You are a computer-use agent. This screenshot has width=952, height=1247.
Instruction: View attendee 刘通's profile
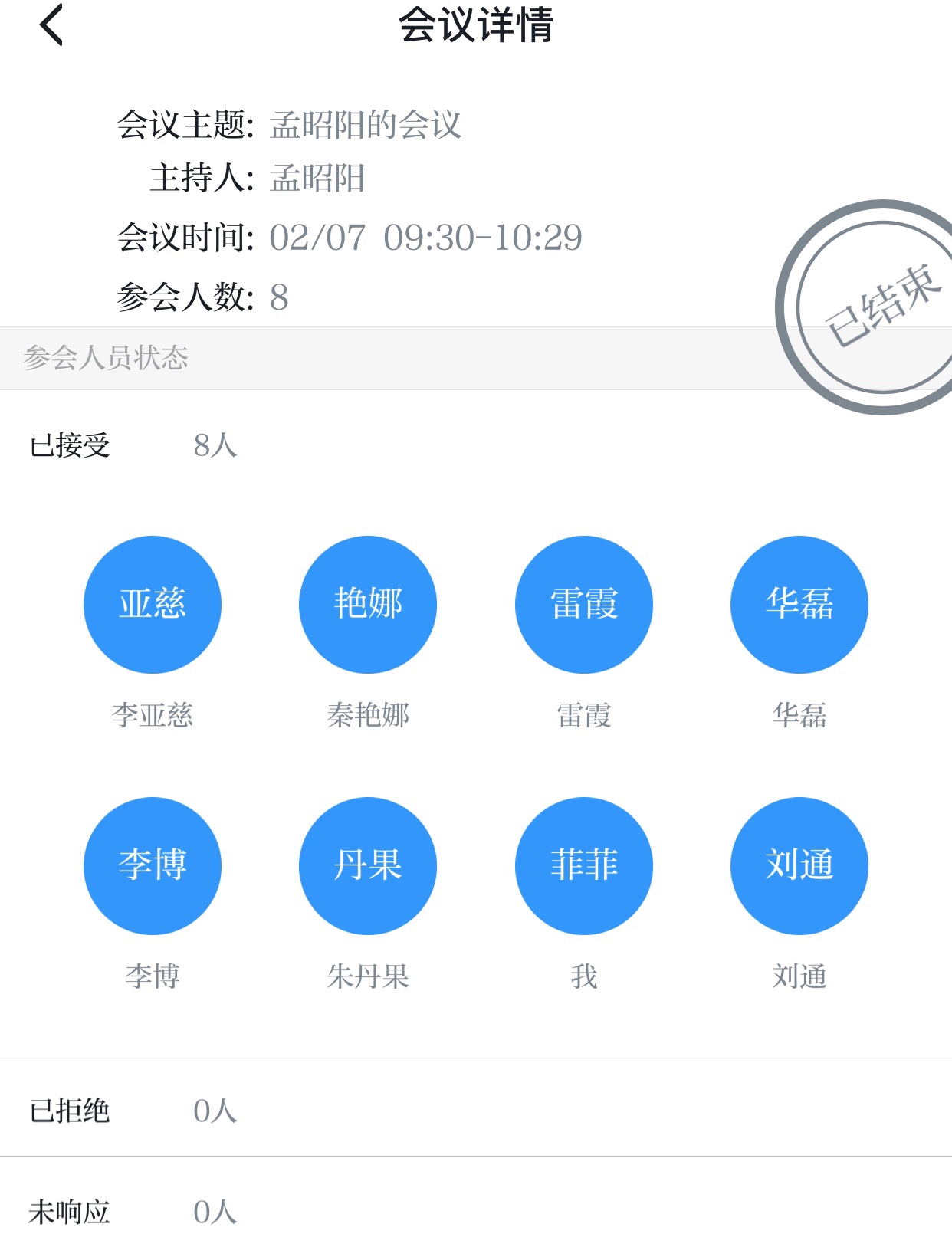[799, 865]
